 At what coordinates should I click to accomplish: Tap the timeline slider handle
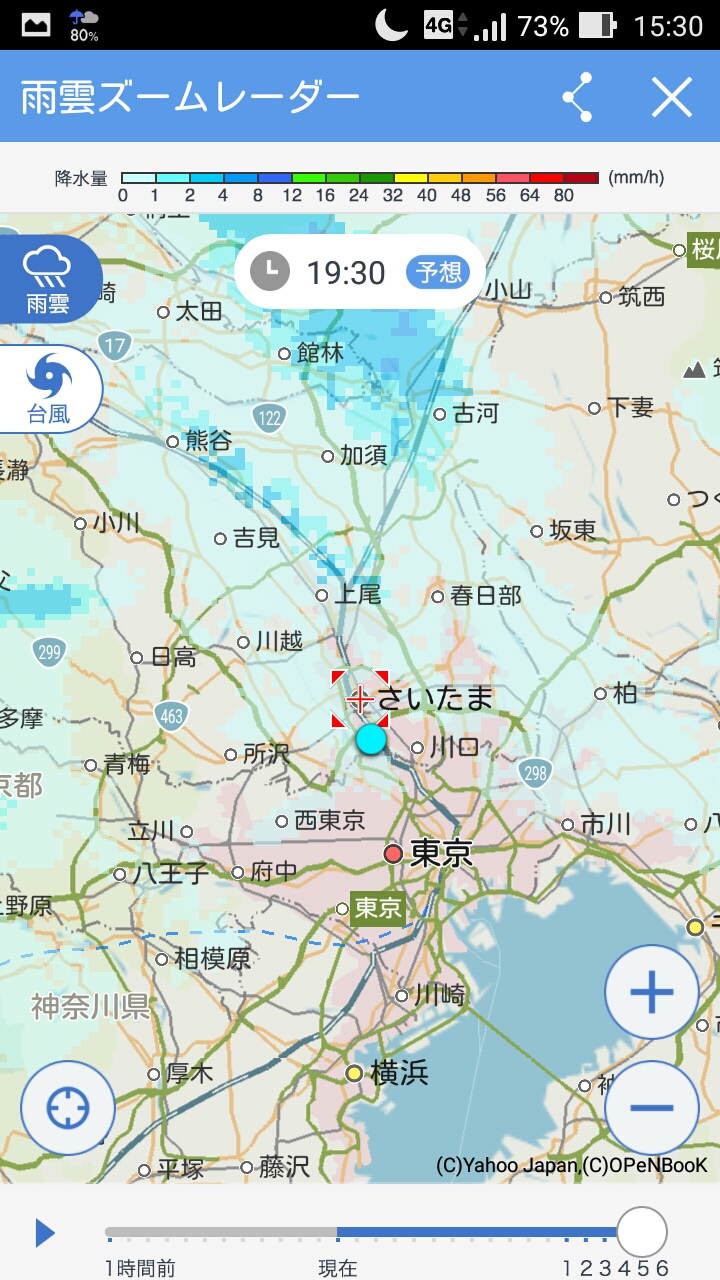pyautogui.click(x=641, y=1232)
